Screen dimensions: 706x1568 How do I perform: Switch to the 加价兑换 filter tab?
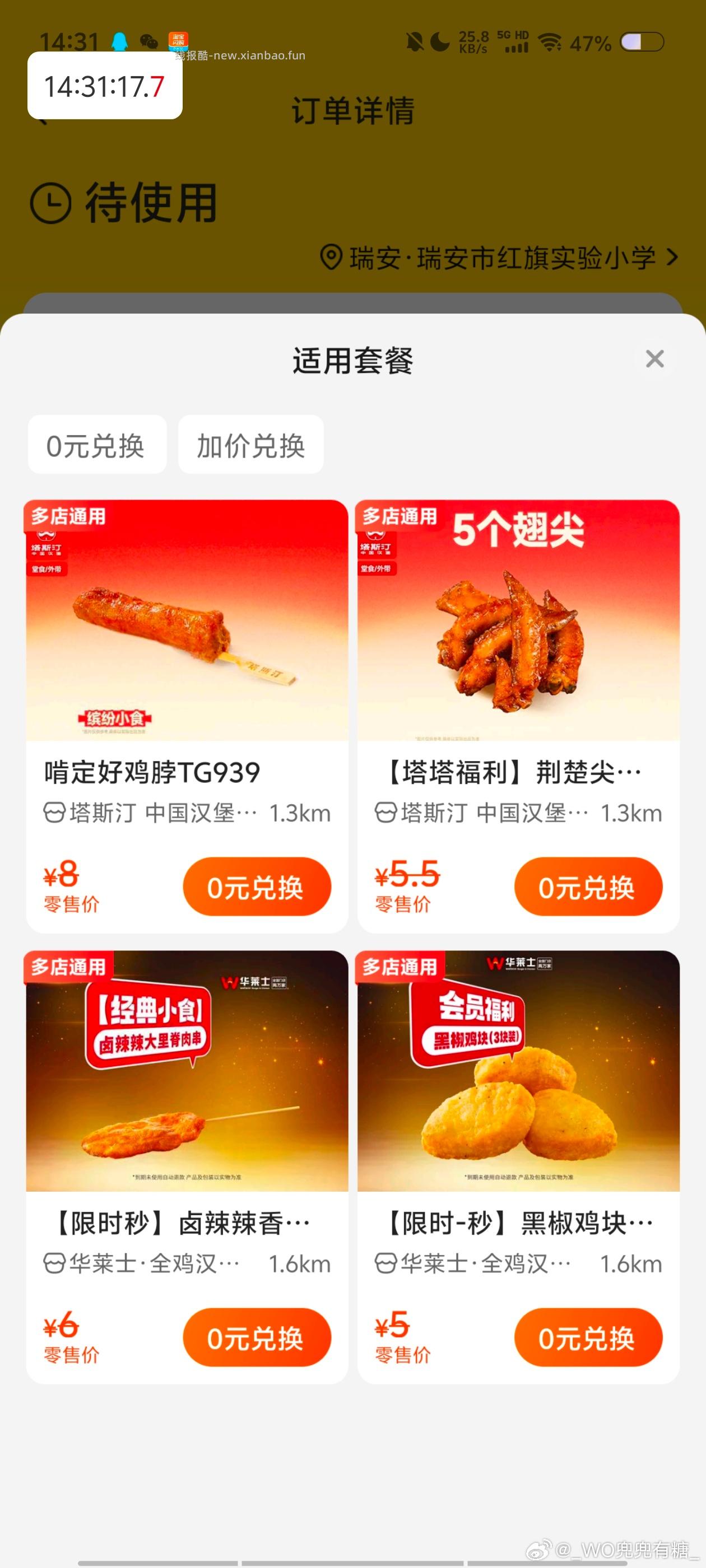pos(250,445)
